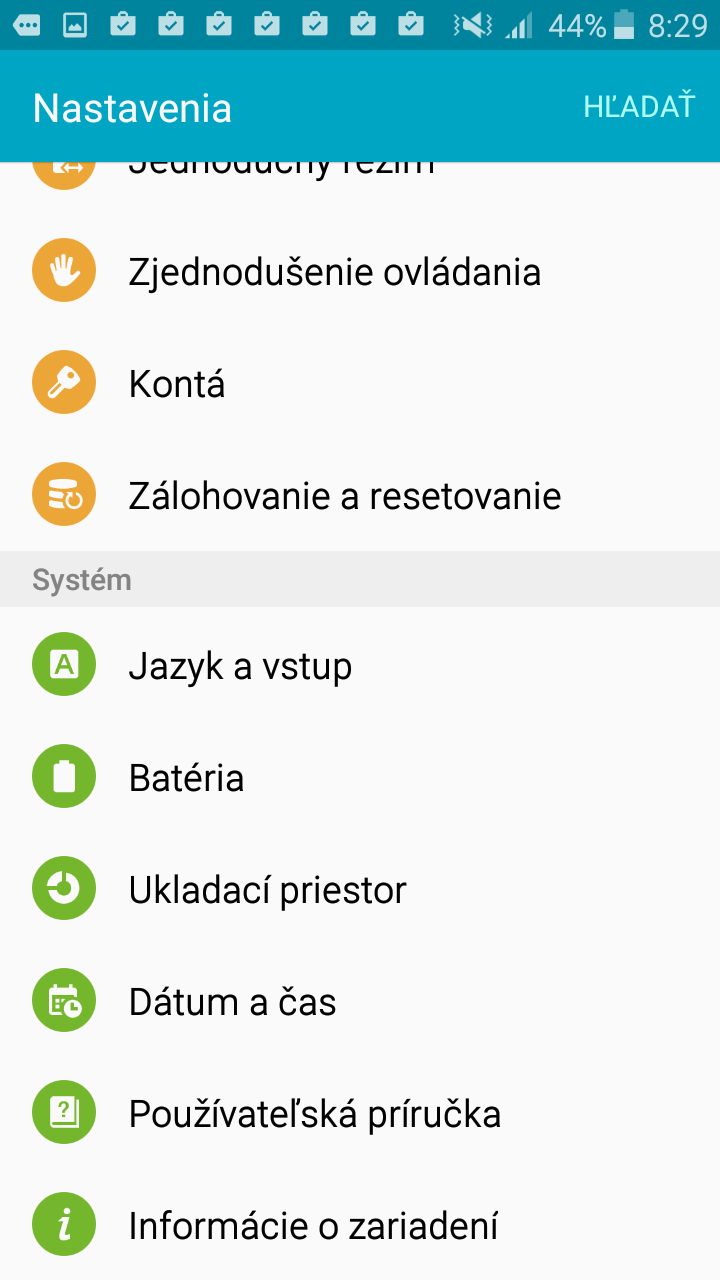720x1280 pixels.
Task: Open Zjednodušenie ovládania settings
Action: pyautogui.click(x=360, y=272)
